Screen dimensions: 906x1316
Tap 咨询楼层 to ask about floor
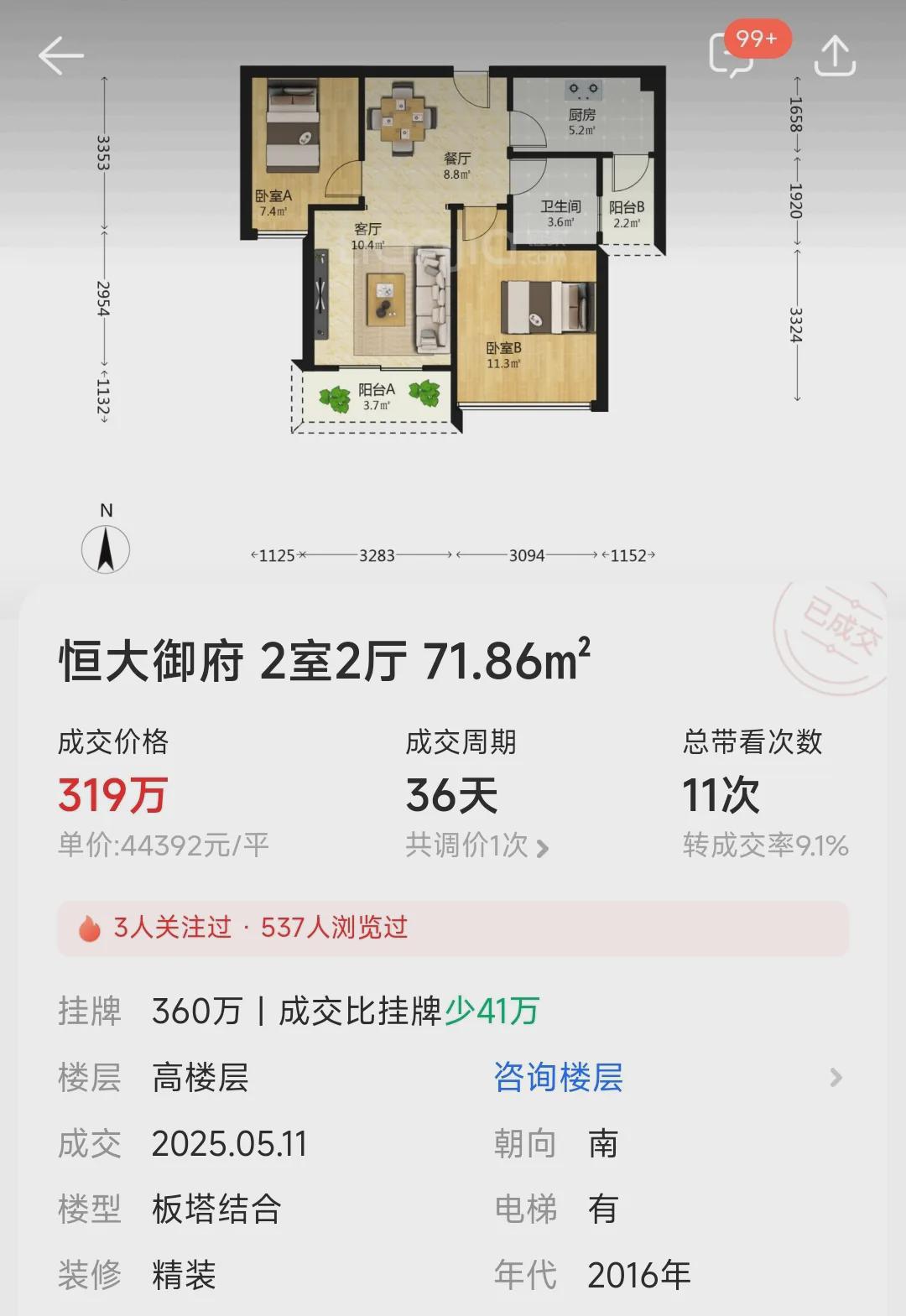point(558,1078)
